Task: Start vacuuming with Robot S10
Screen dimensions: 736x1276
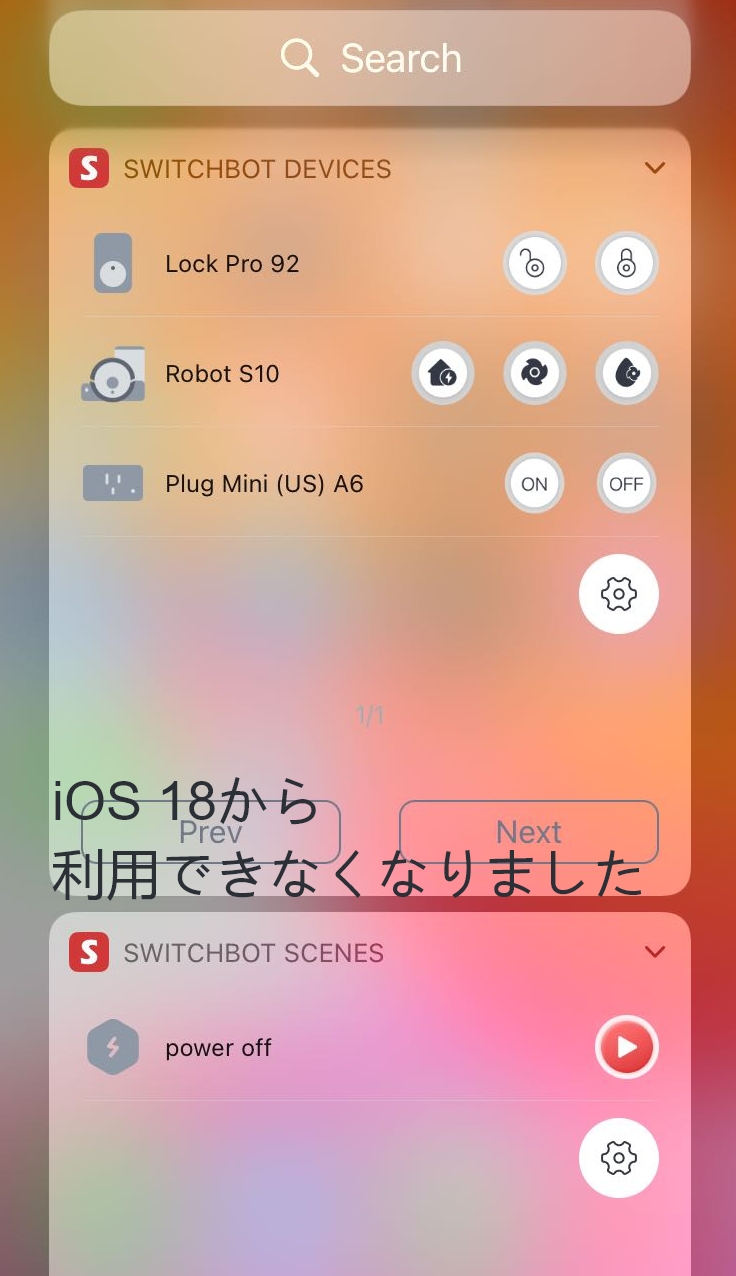Action: (x=534, y=374)
